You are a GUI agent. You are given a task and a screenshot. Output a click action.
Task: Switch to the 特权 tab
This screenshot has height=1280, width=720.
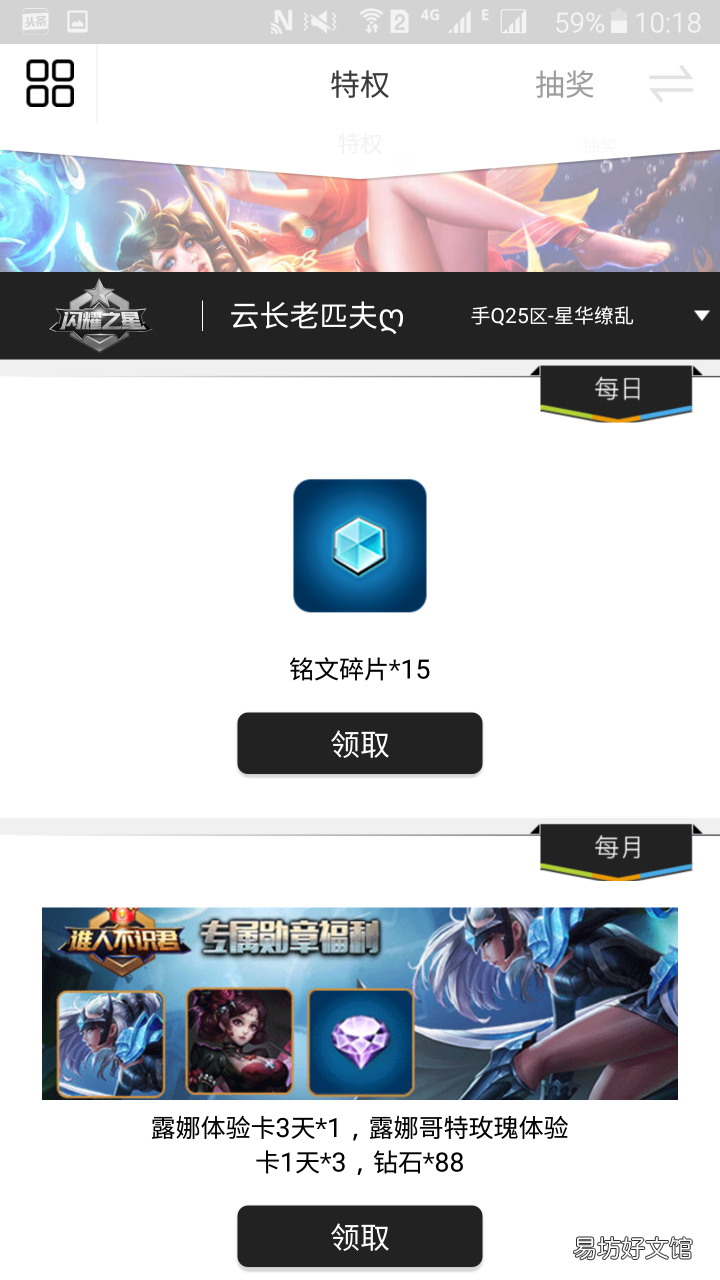pyautogui.click(x=360, y=85)
